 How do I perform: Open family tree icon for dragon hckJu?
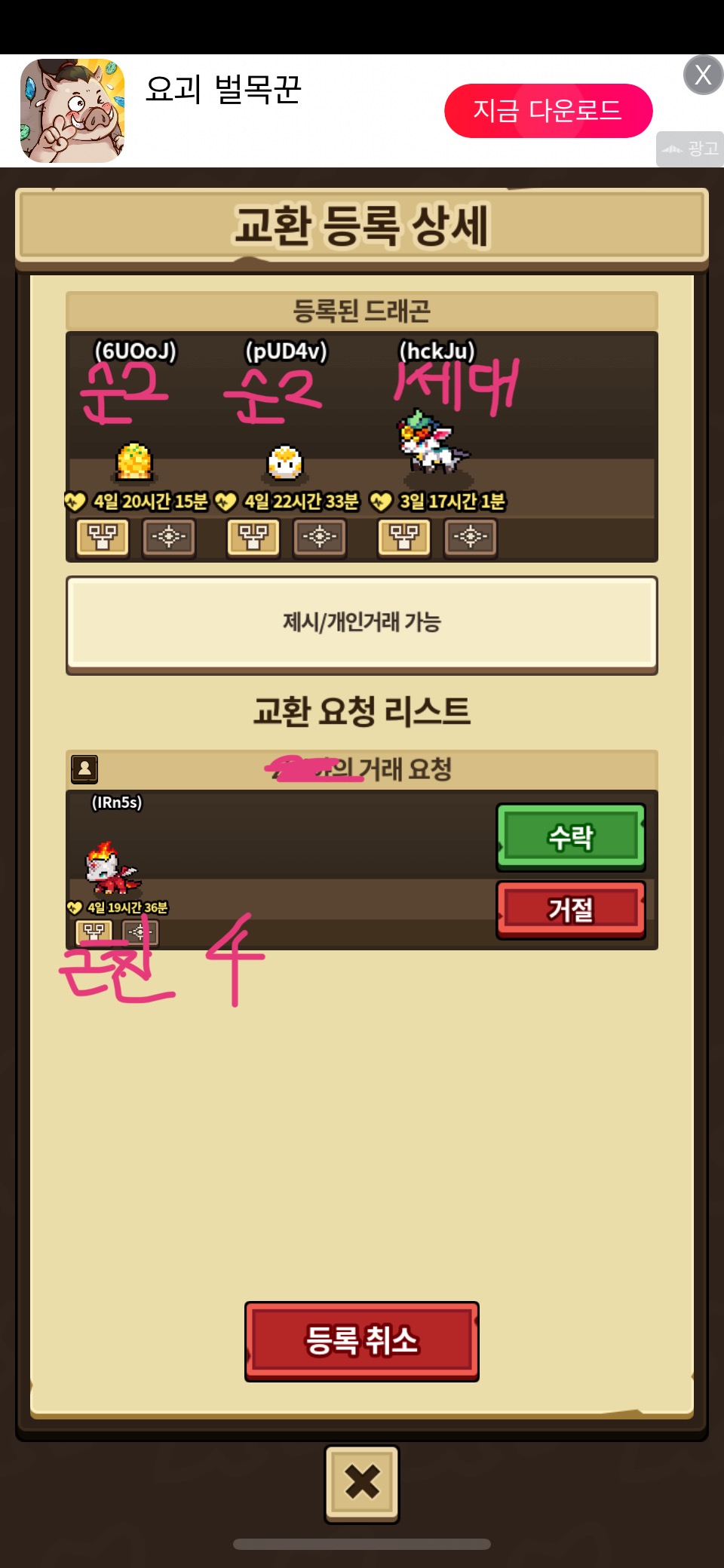pos(404,538)
